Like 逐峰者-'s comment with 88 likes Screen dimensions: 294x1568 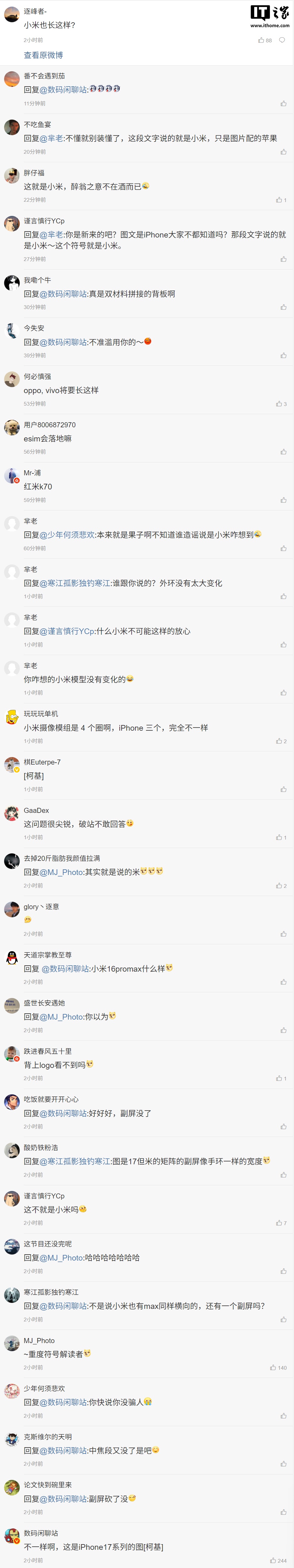tap(262, 40)
